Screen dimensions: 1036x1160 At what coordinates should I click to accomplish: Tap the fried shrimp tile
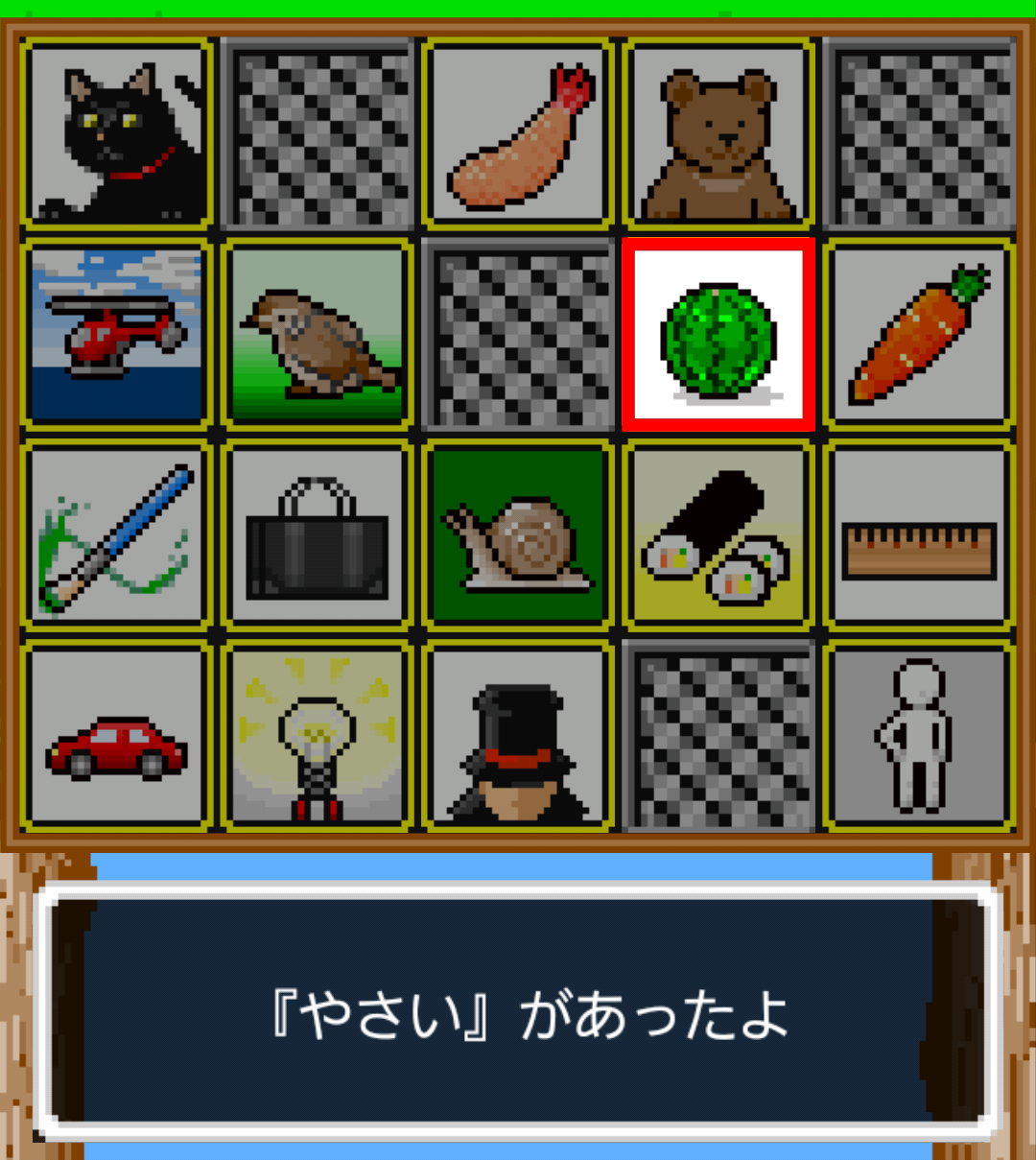pos(518,133)
